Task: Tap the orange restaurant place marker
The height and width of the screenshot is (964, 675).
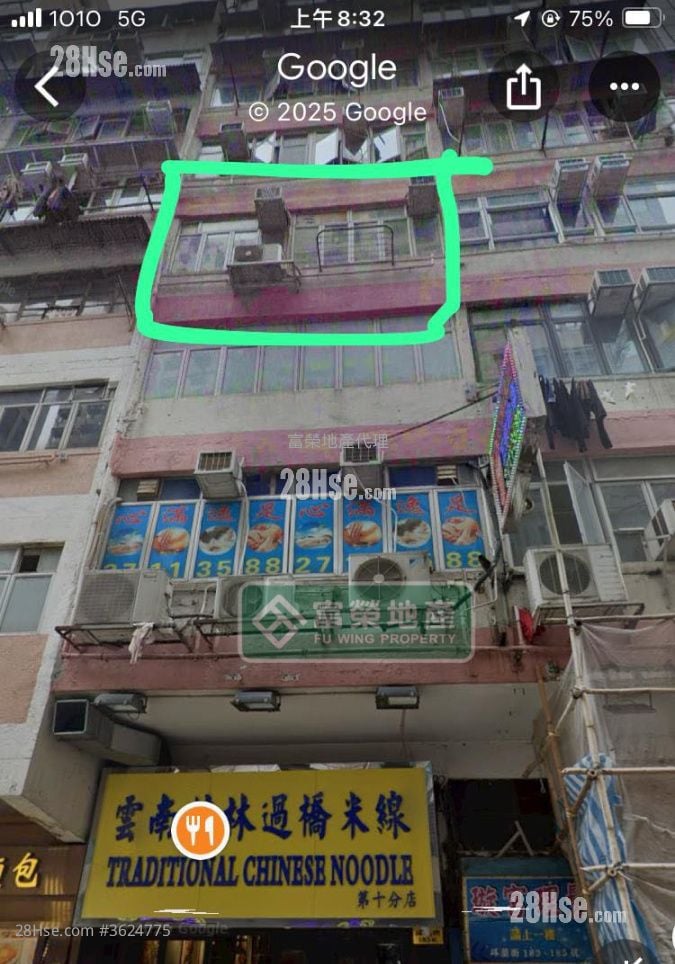Action: 202,829
